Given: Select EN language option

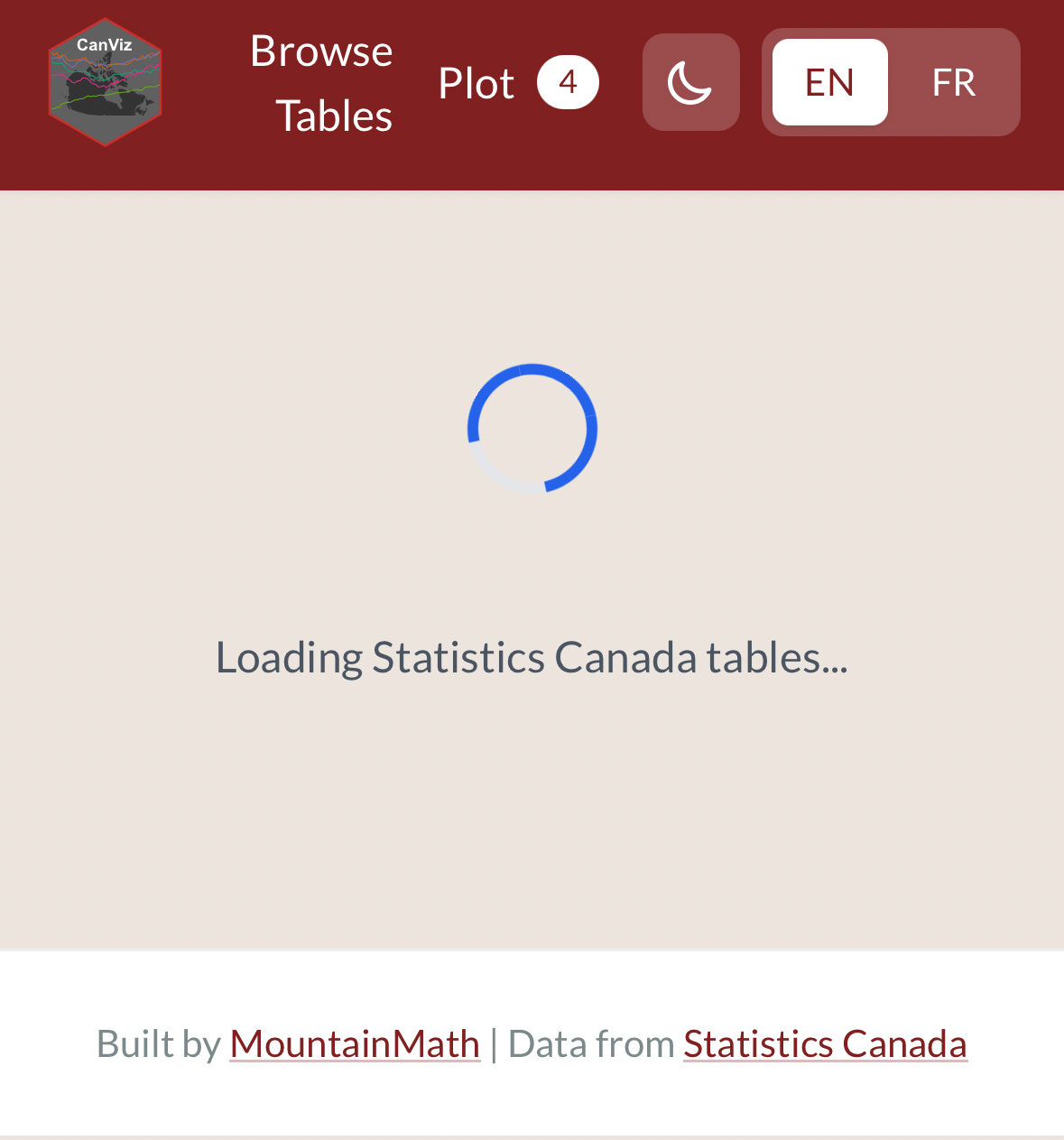Looking at the screenshot, I should click(829, 82).
